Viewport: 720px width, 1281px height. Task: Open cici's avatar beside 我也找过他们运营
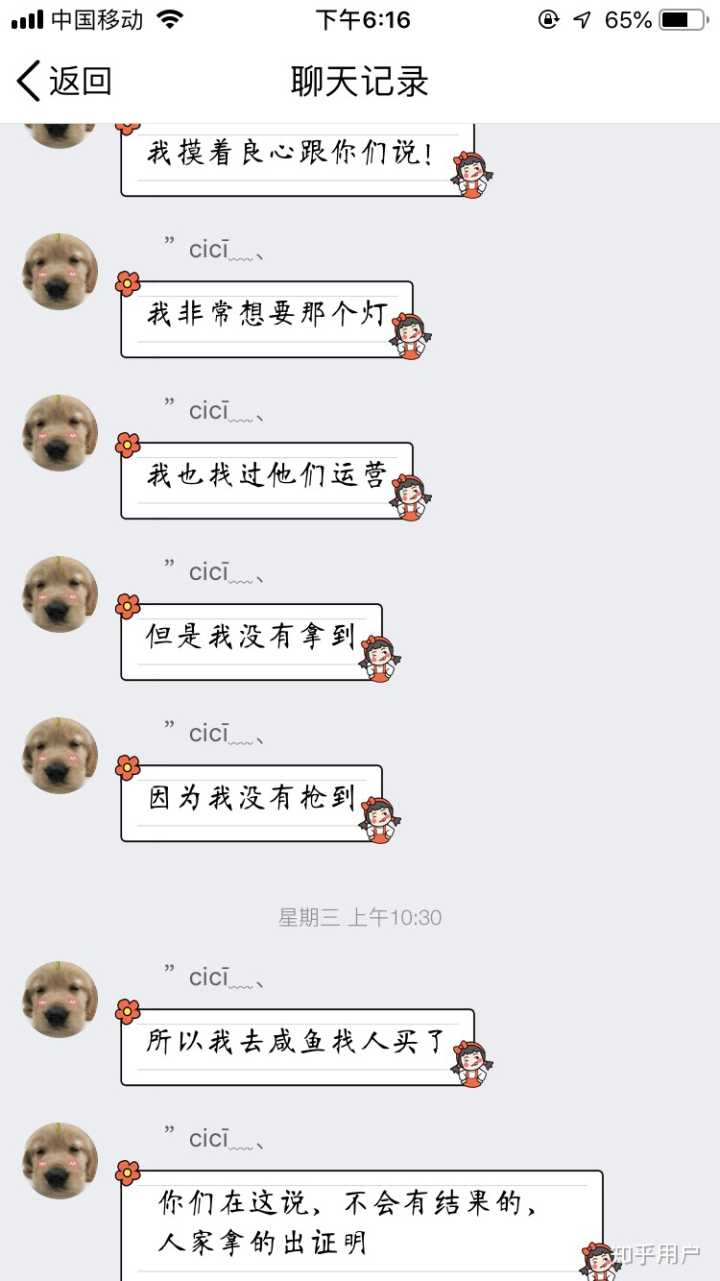(60, 433)
